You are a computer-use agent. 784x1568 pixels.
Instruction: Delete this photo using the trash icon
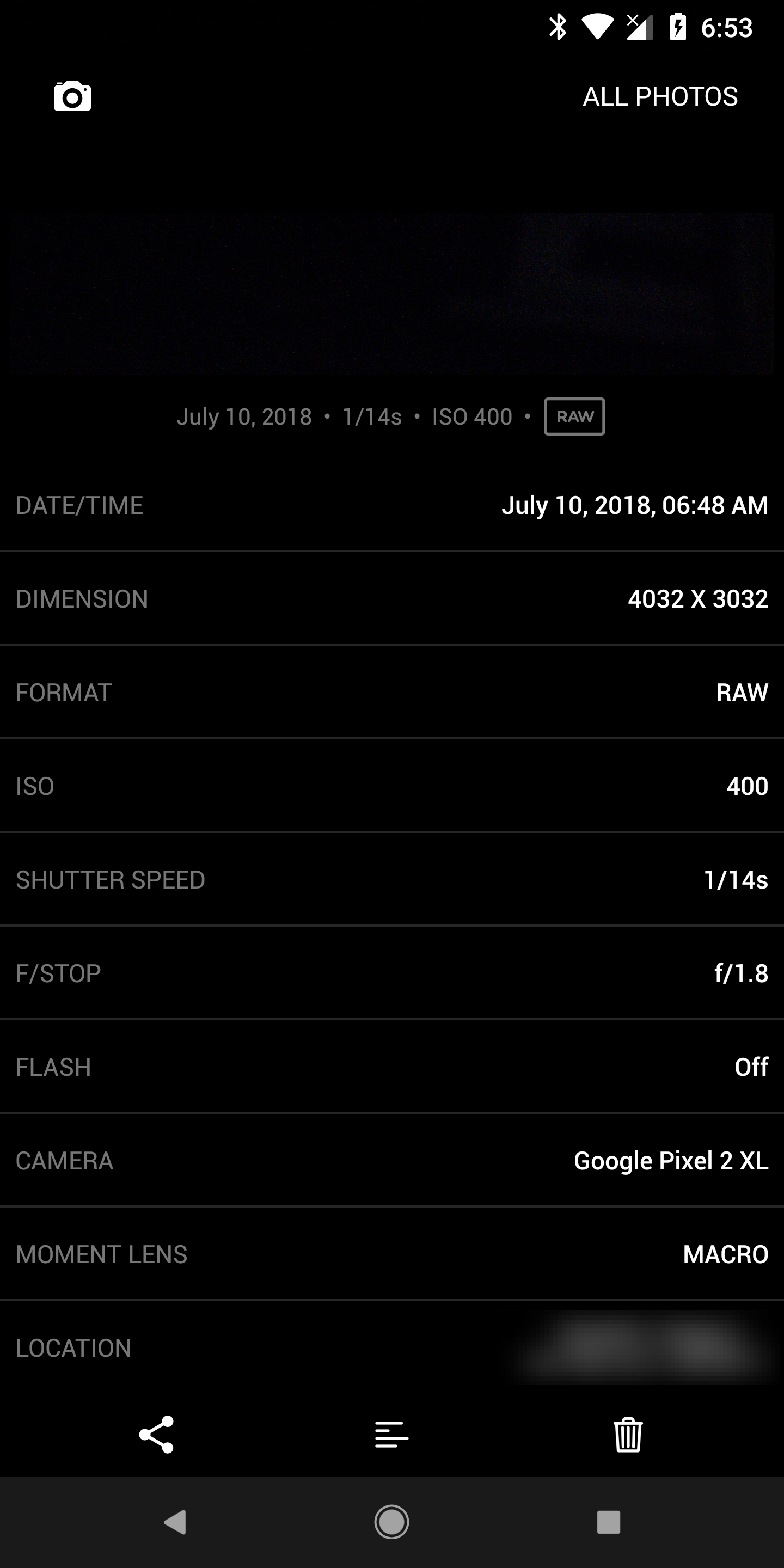pos(627,1435)
